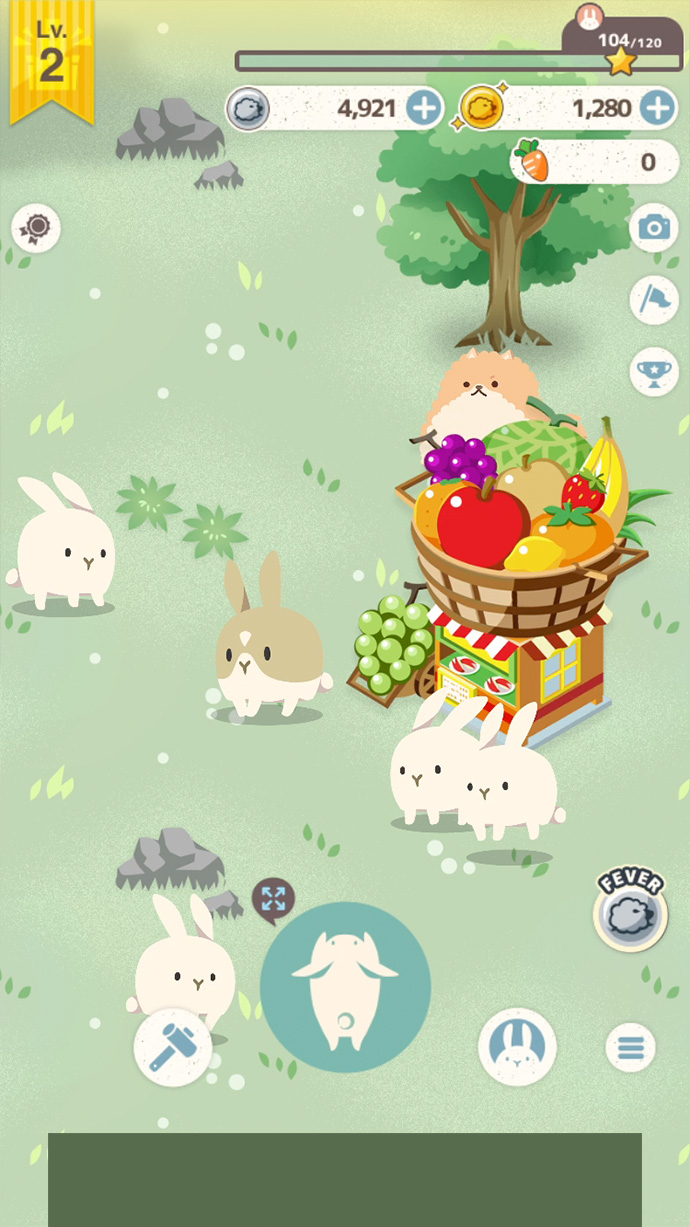Open the flag missions icon
Image resolution: width=690 pixels, height=1227 pixels.
tap(654, 299)
